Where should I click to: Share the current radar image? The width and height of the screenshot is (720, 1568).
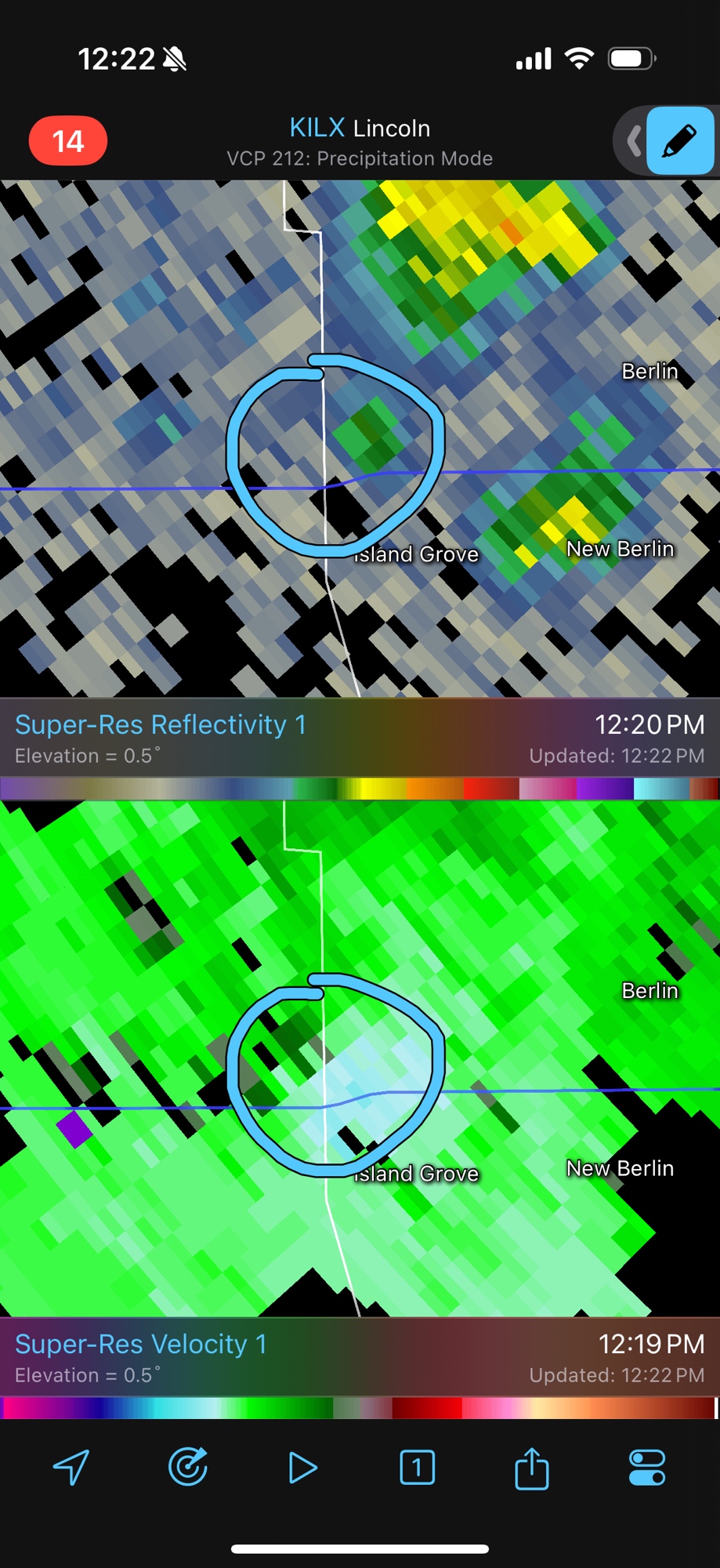point(532,1467)
